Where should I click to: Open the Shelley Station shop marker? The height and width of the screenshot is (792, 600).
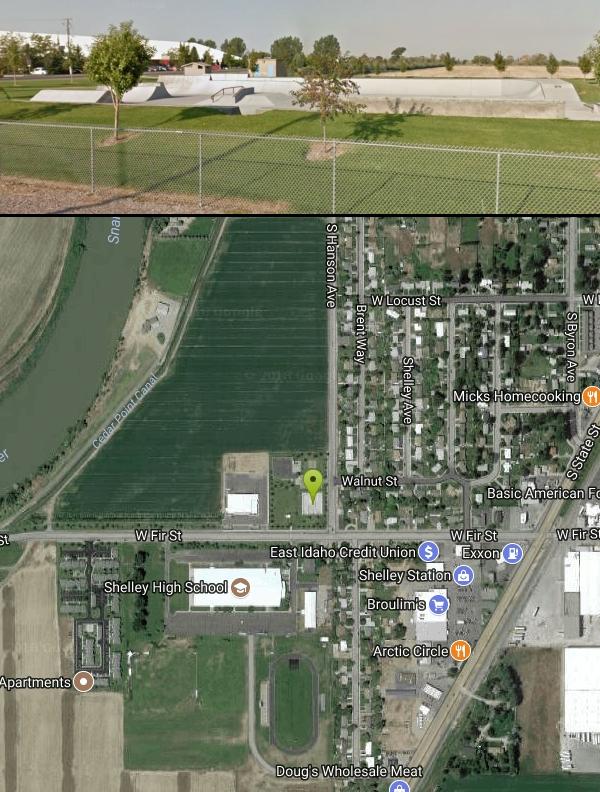tap(463, 575)
